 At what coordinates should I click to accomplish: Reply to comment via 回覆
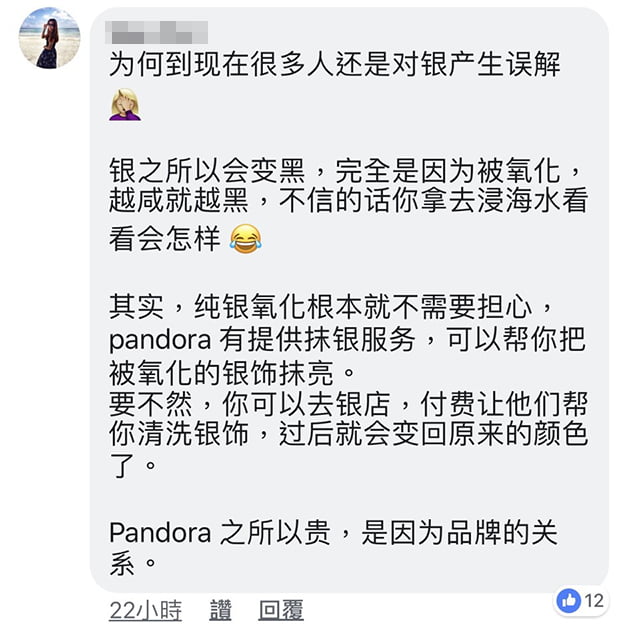[281, 609]
